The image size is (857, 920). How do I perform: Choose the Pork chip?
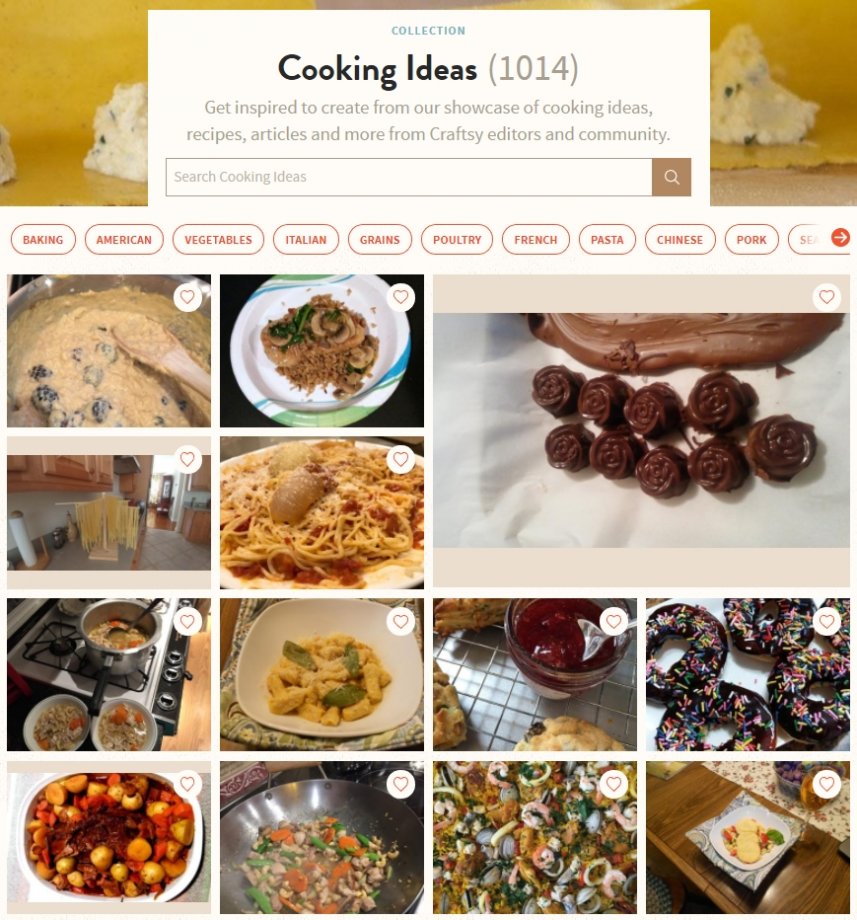coord(751,240)
